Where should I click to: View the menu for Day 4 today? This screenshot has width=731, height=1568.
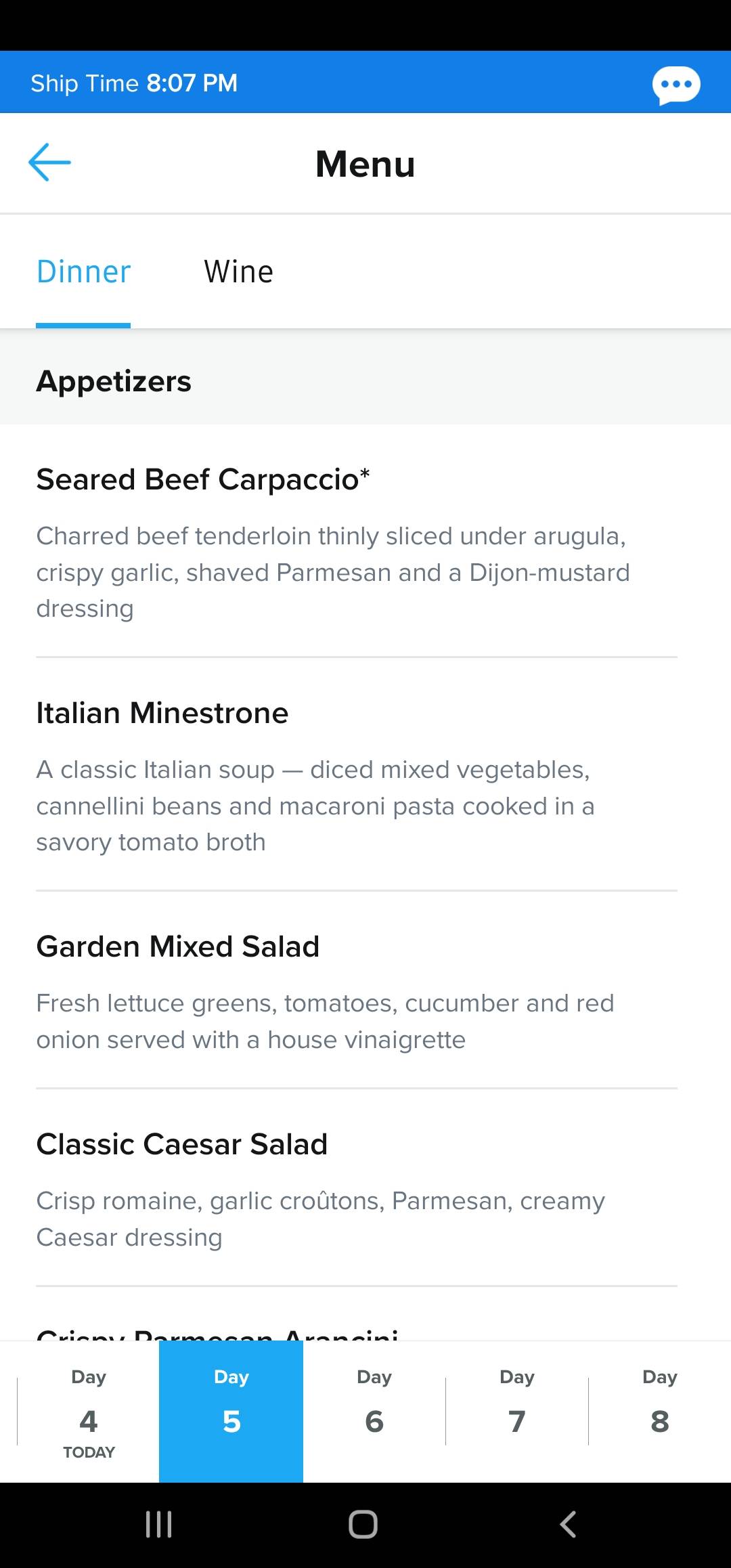click(88, 1412)
